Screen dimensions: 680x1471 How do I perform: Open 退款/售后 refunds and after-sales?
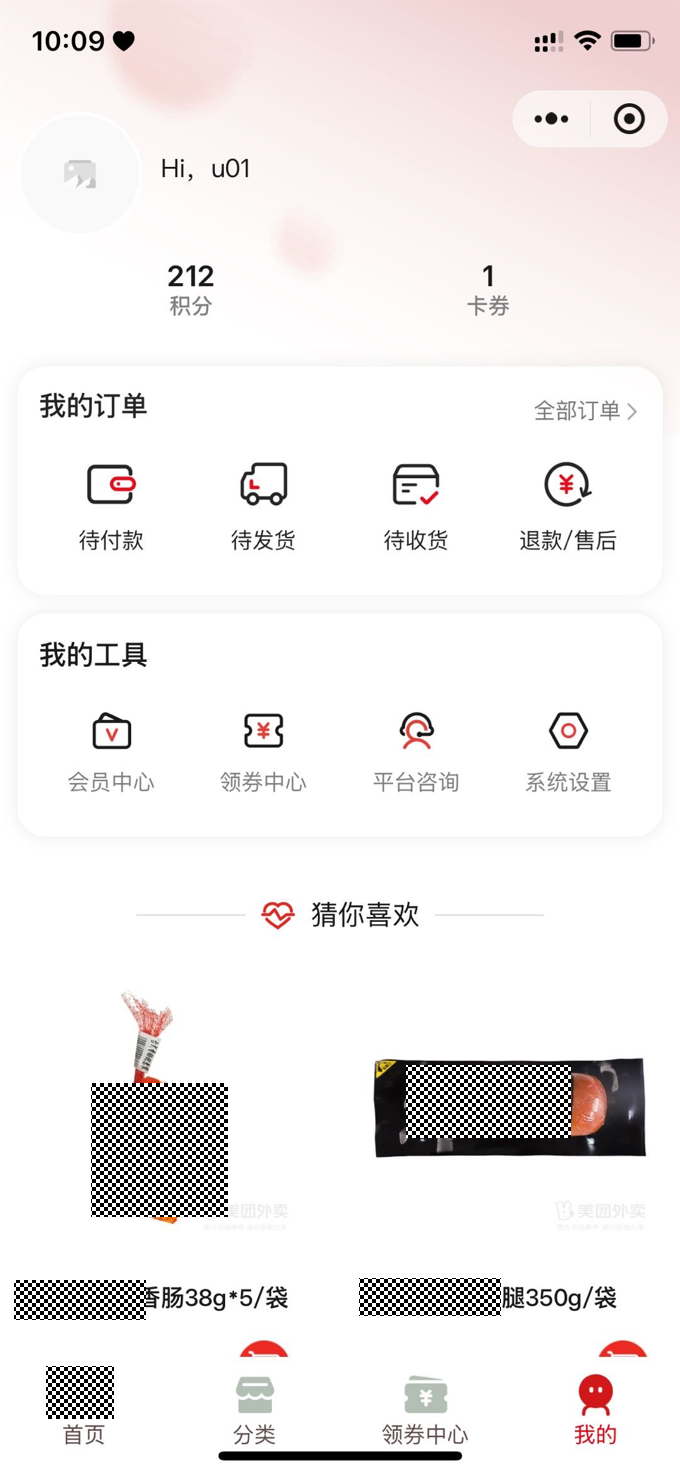[x=568, y=507]
